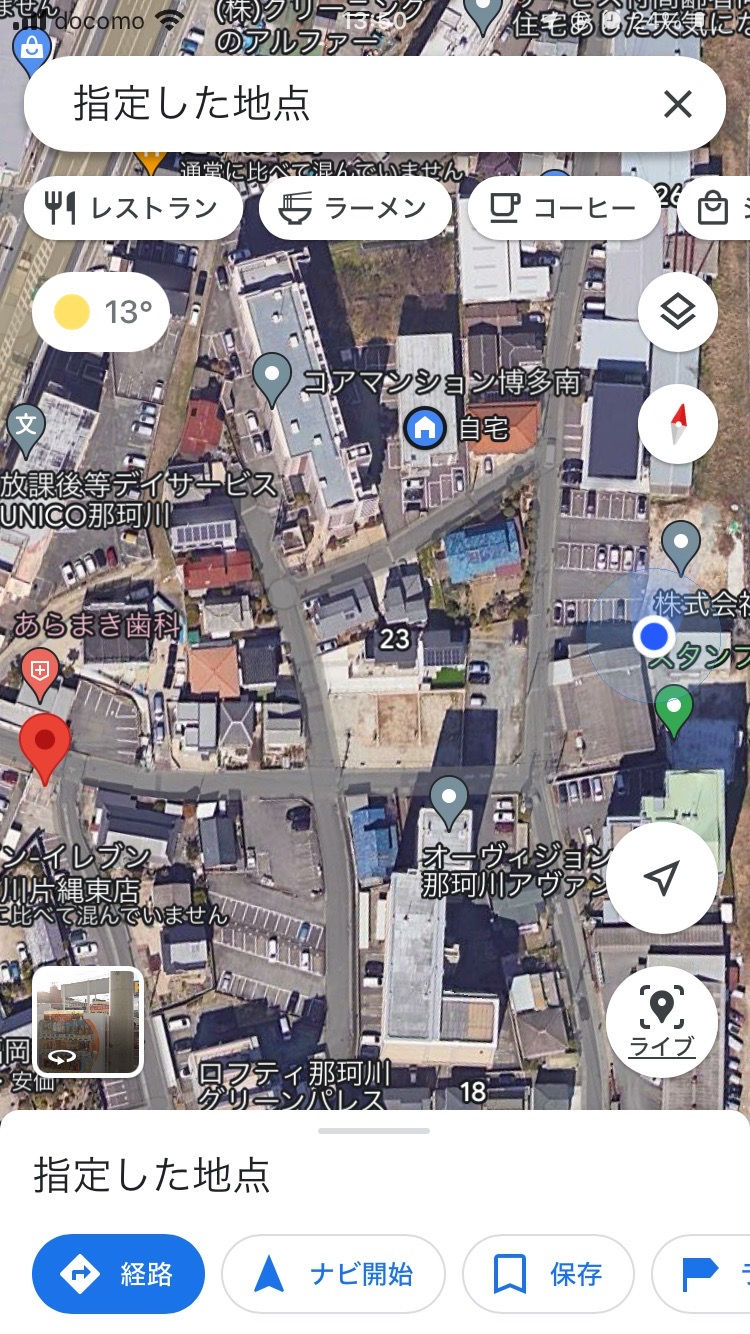Select the ラーメン category chip

pos(354,208)
